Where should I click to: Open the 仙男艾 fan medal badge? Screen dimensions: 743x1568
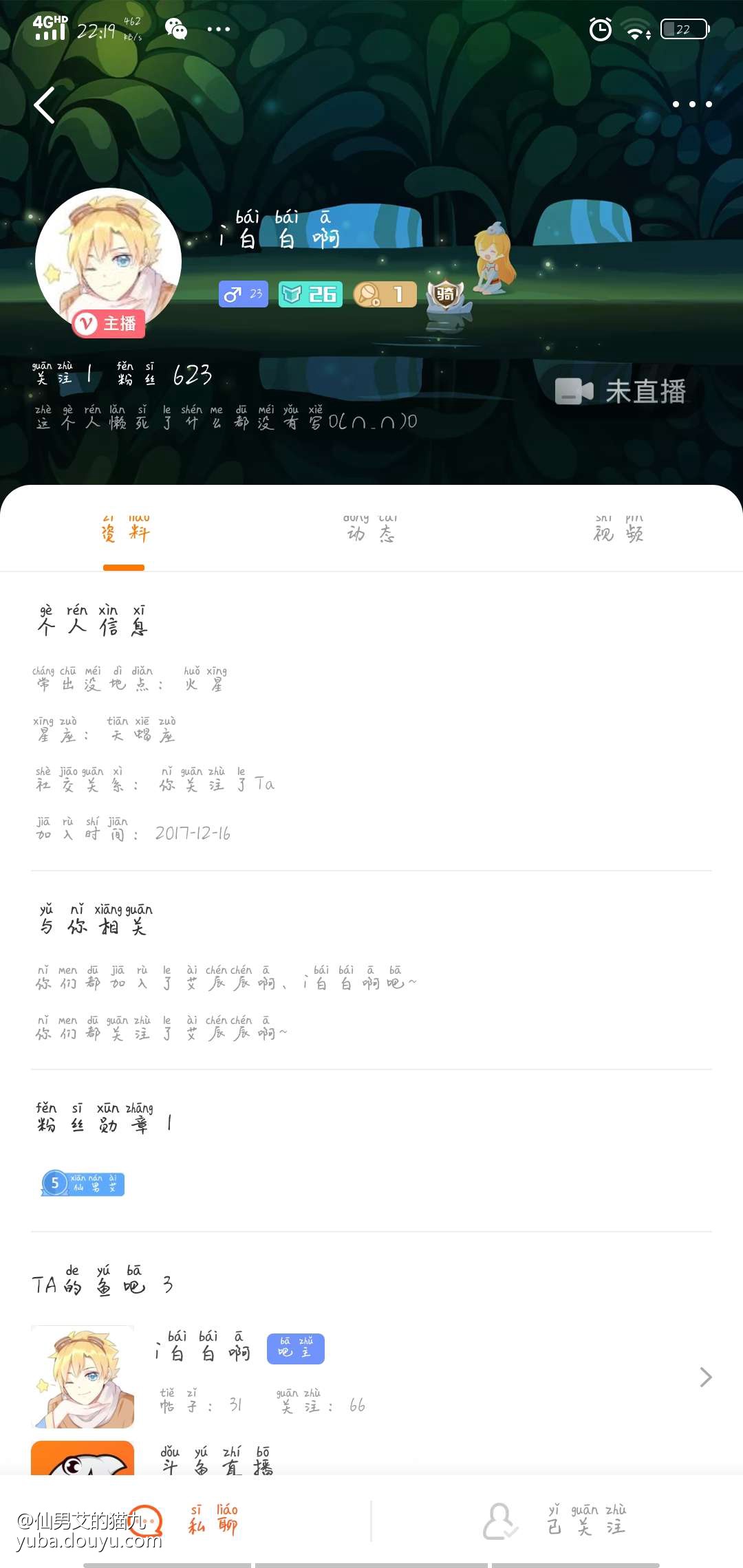tap(83, 1184)
